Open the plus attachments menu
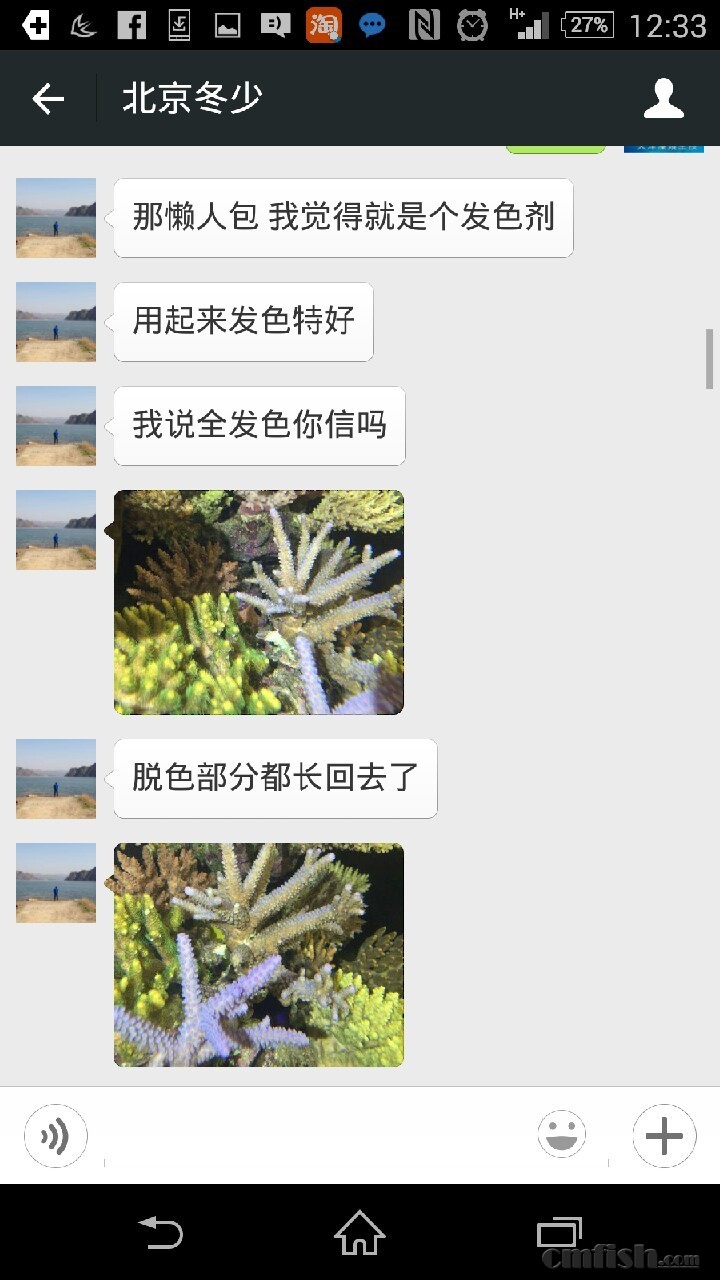The width and height of the screenshot is (720, 1280). pos(664,1136)
